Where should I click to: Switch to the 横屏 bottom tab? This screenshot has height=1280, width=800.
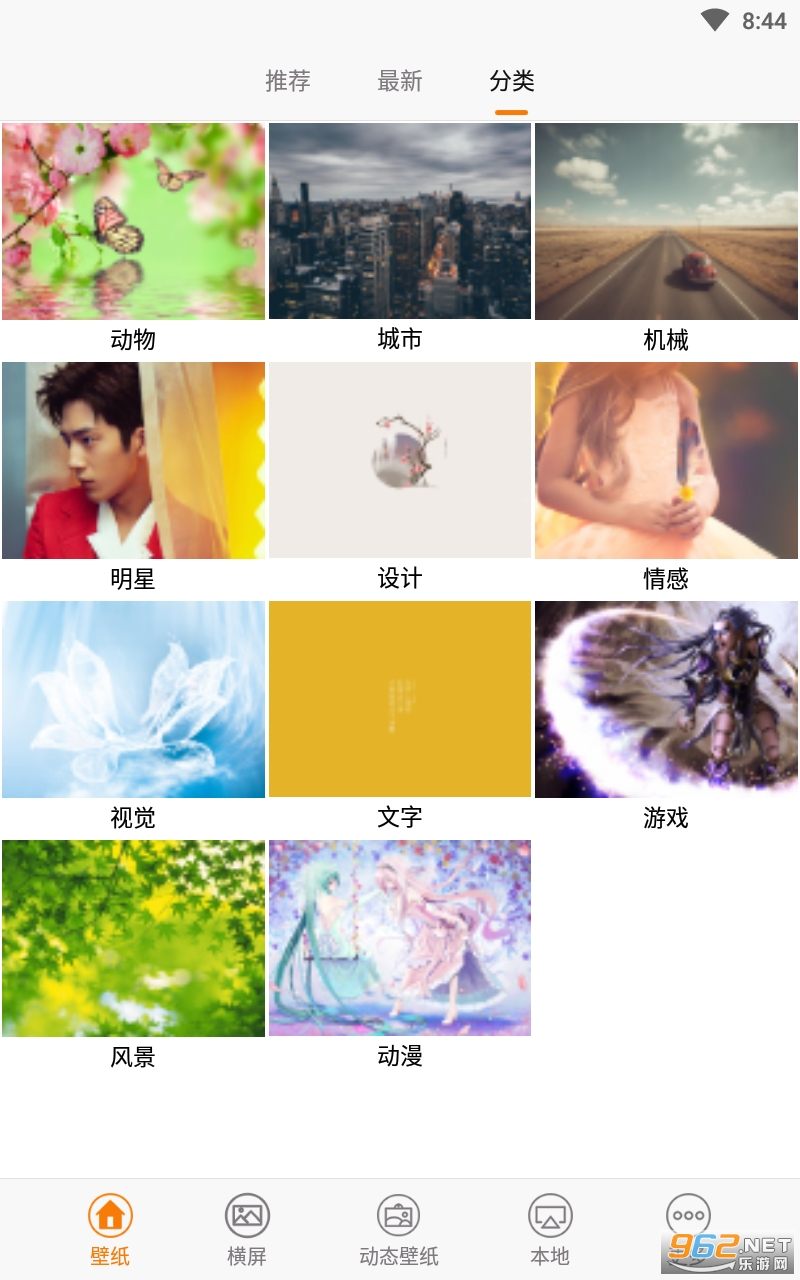click(x=247, y=1229)
